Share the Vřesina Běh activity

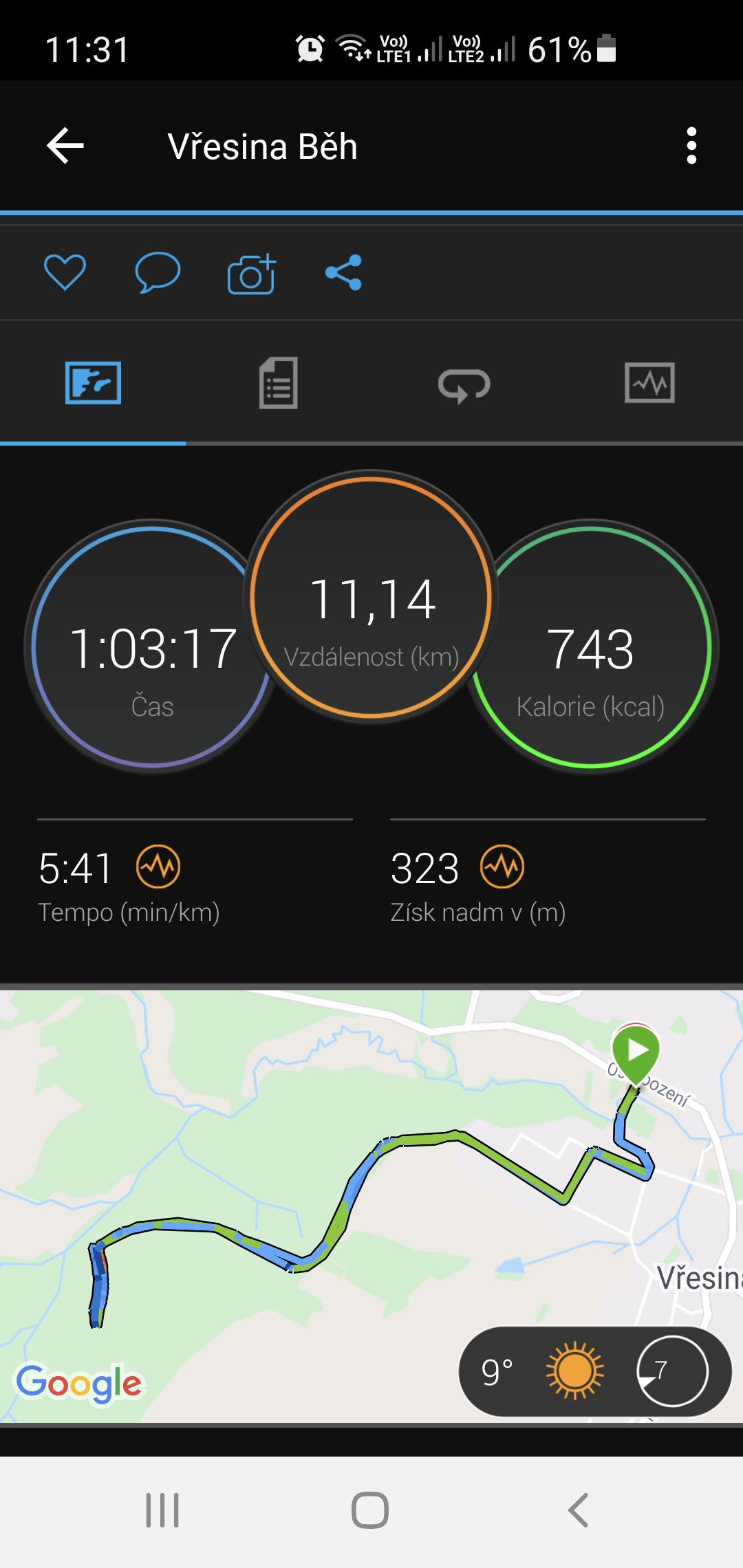(343, 272)
